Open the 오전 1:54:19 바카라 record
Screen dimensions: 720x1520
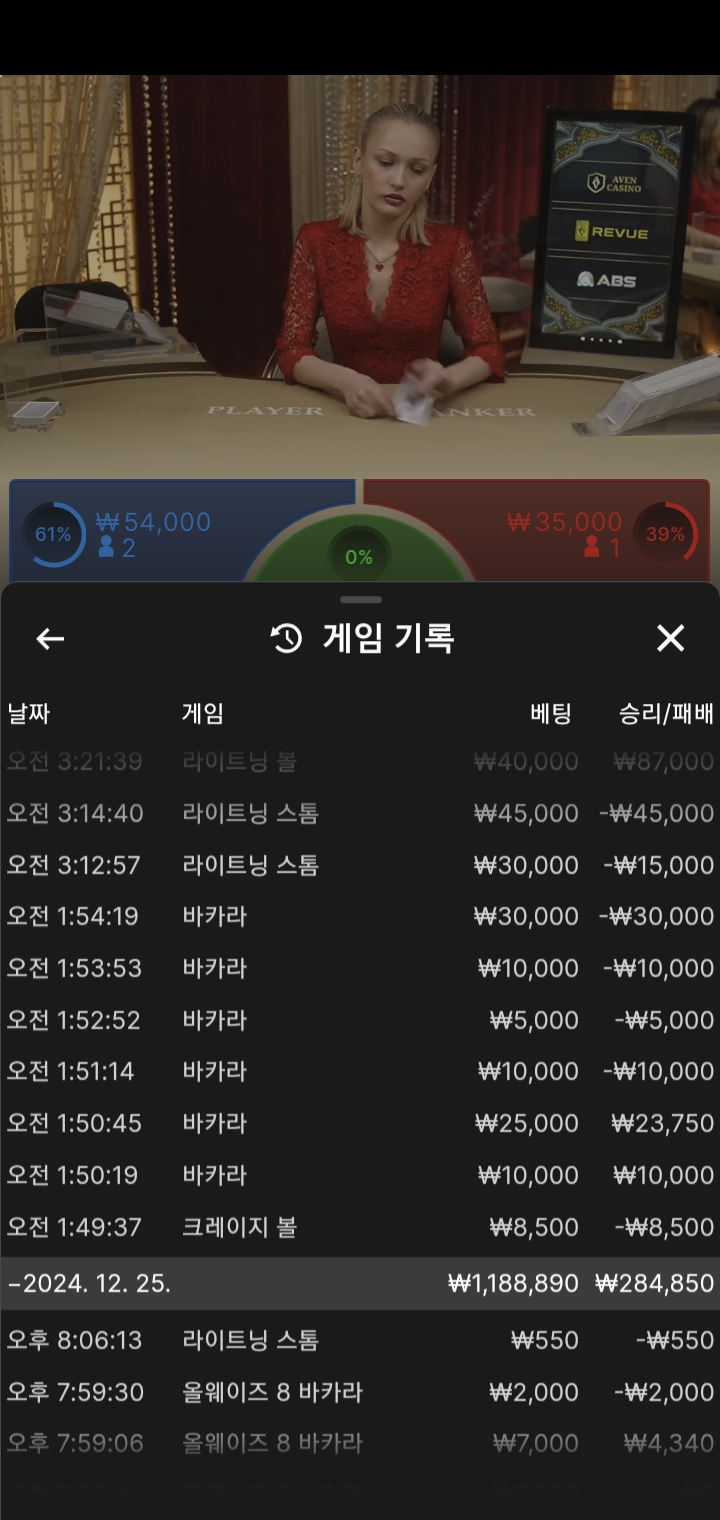360,916
